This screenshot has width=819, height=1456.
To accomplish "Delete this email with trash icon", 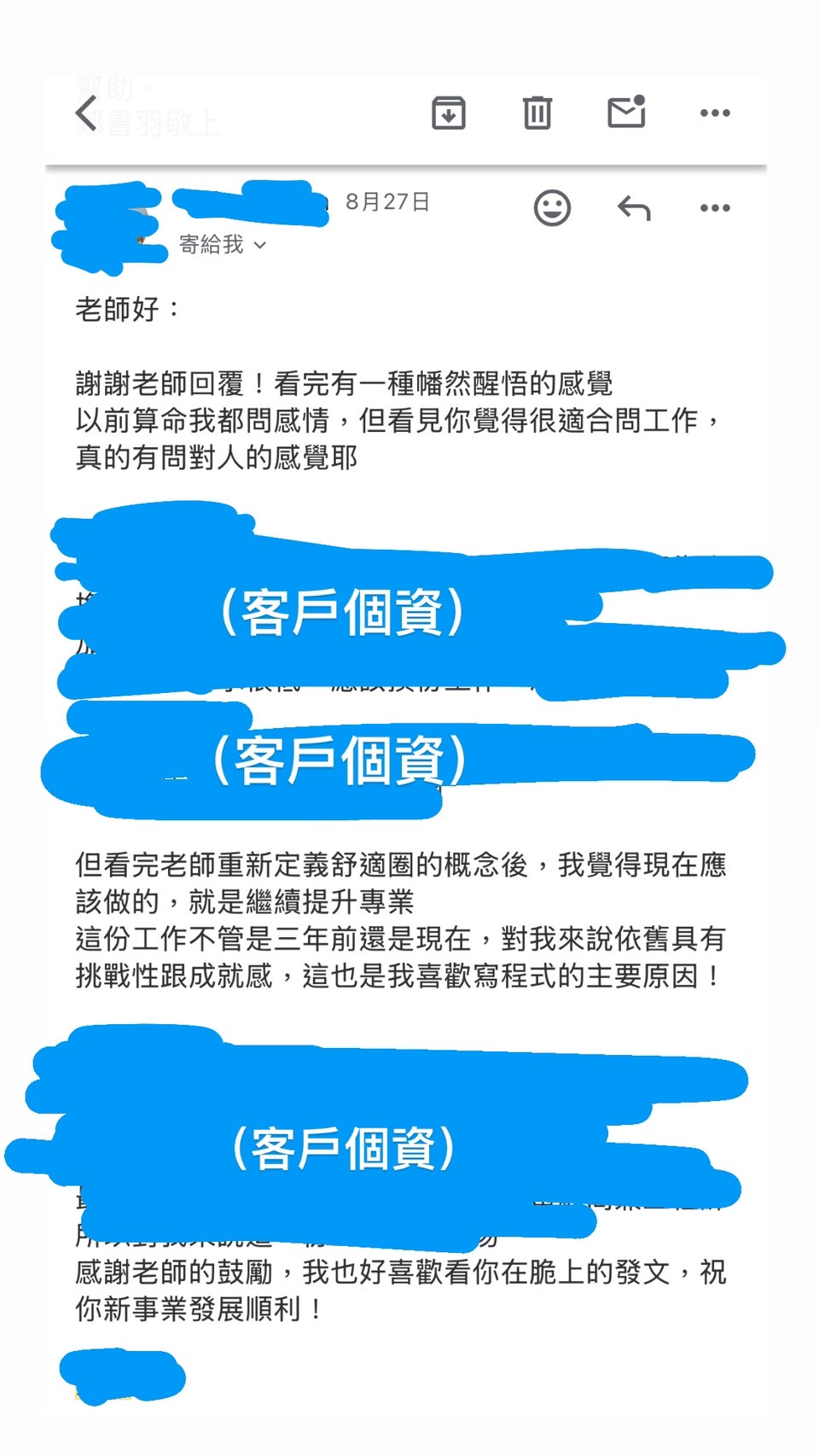I will [537, 113].
